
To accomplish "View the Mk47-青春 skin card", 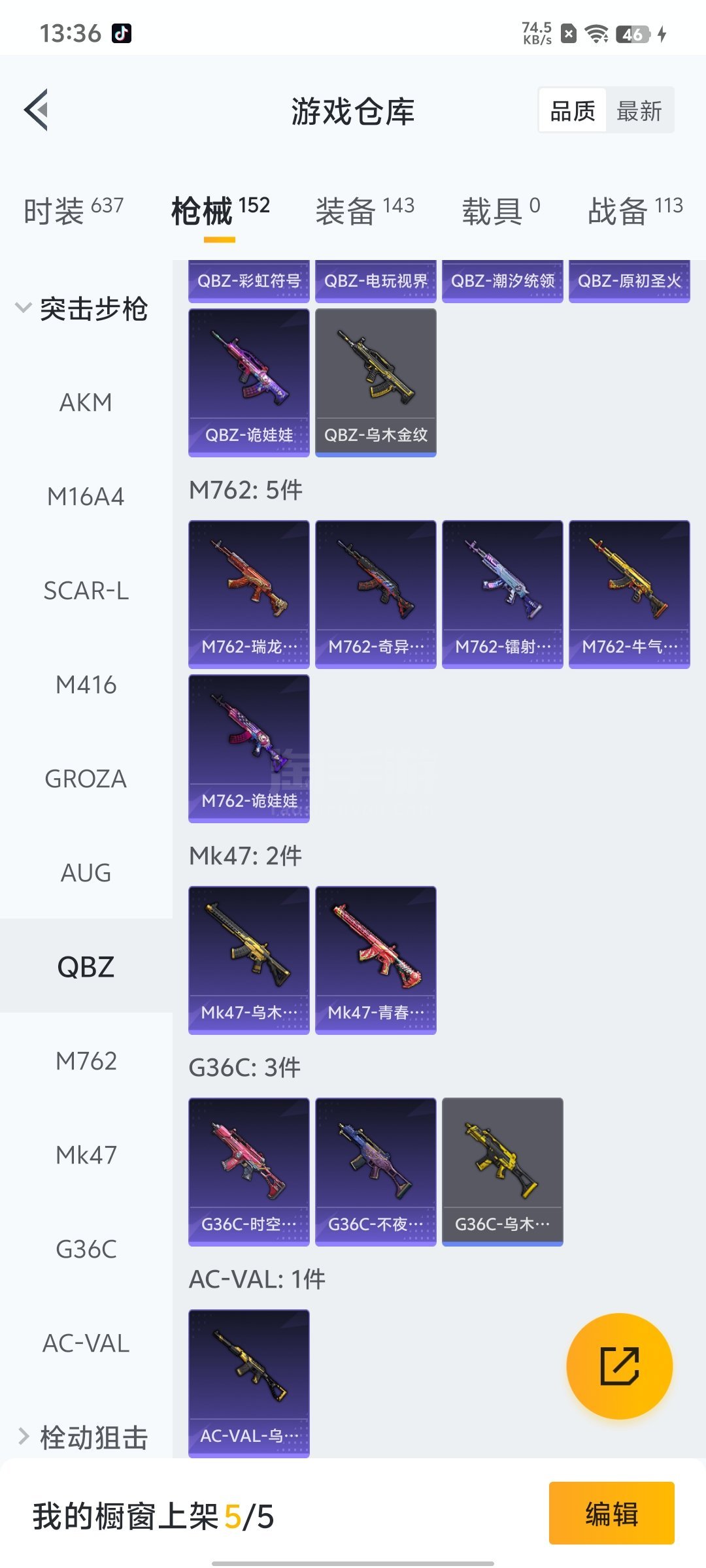I will [375, 959].
